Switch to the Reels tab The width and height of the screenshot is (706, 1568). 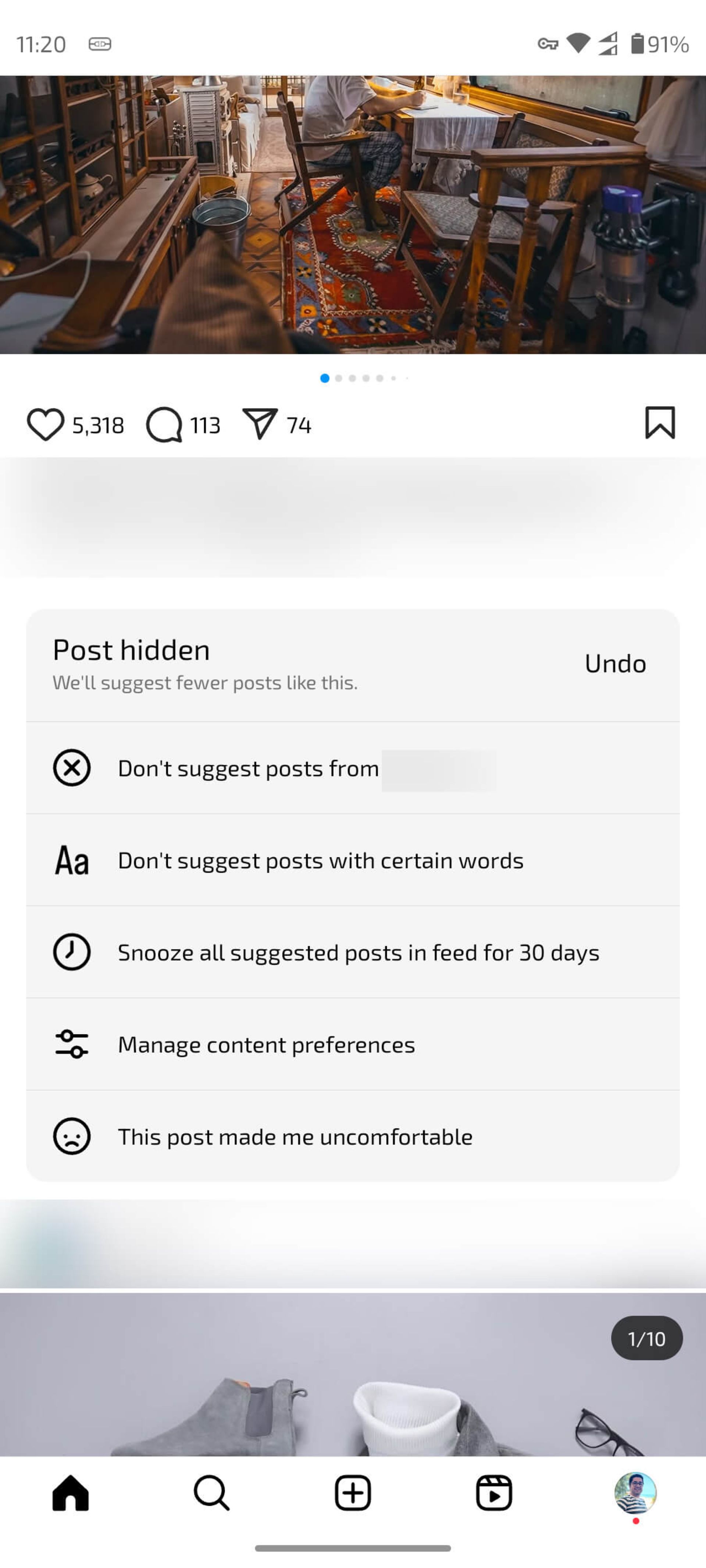(x=493, y=1493)
